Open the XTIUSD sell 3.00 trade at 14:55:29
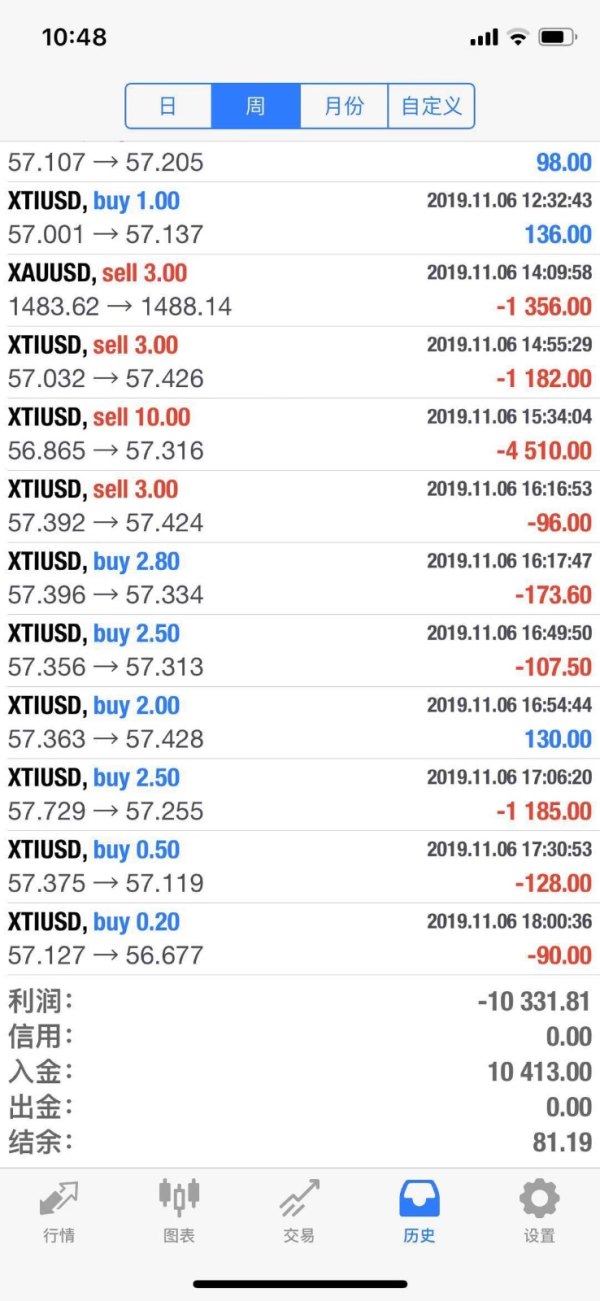The height and width of the screenshot is (1301, 600). coord(300,362)
